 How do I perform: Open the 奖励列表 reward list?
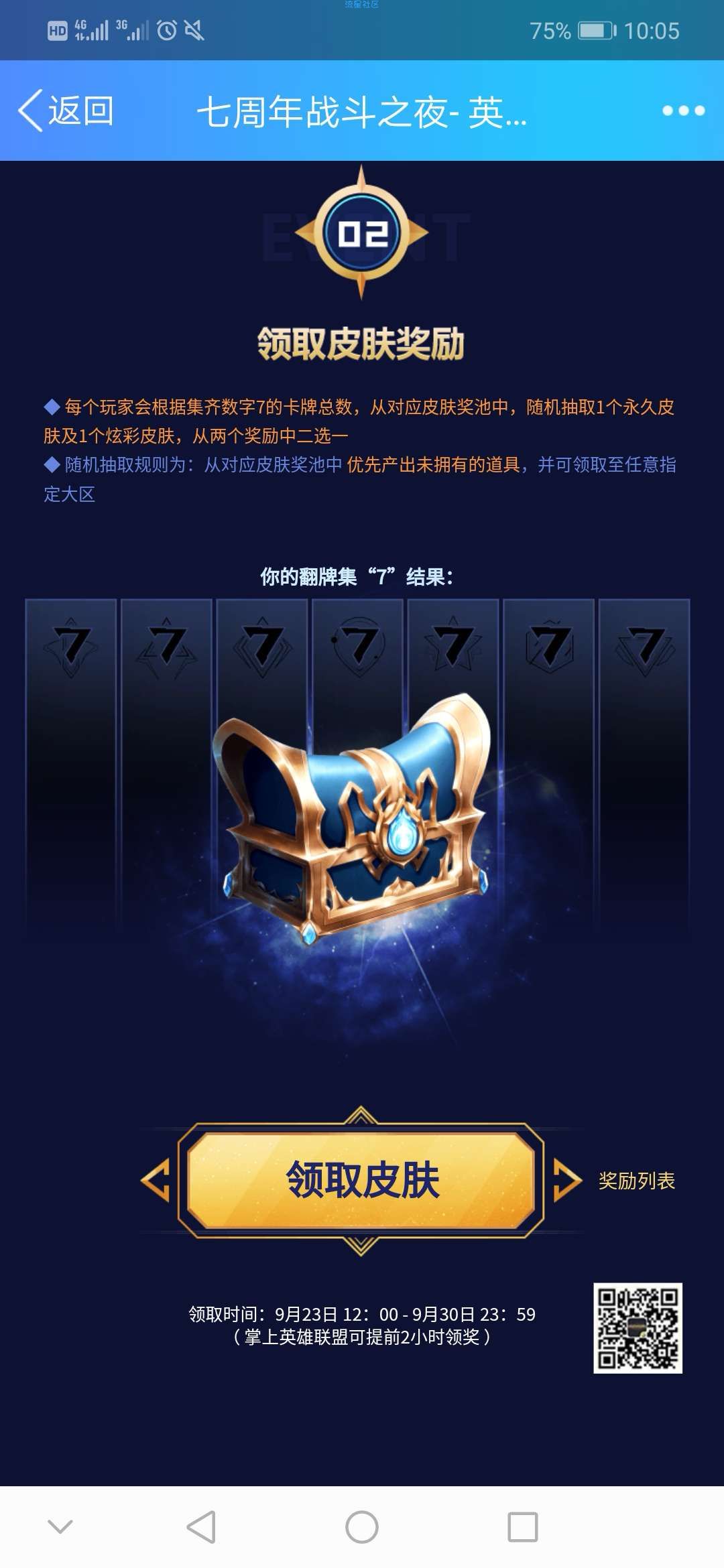click(636, 1181)
